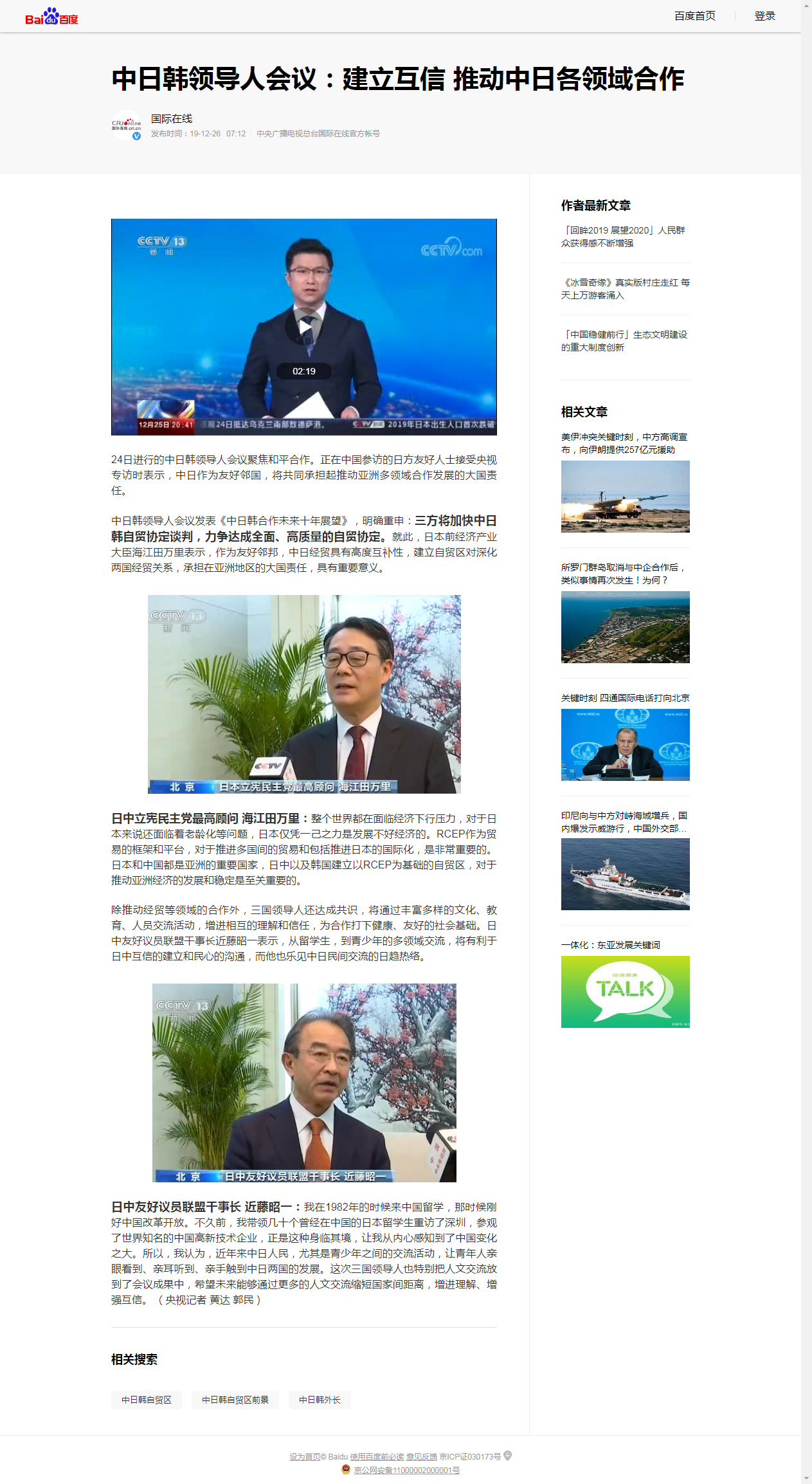Select the 中日韩自贸区前景 search chip
Screen dimensions: 812x1484
coord(235,1400)
